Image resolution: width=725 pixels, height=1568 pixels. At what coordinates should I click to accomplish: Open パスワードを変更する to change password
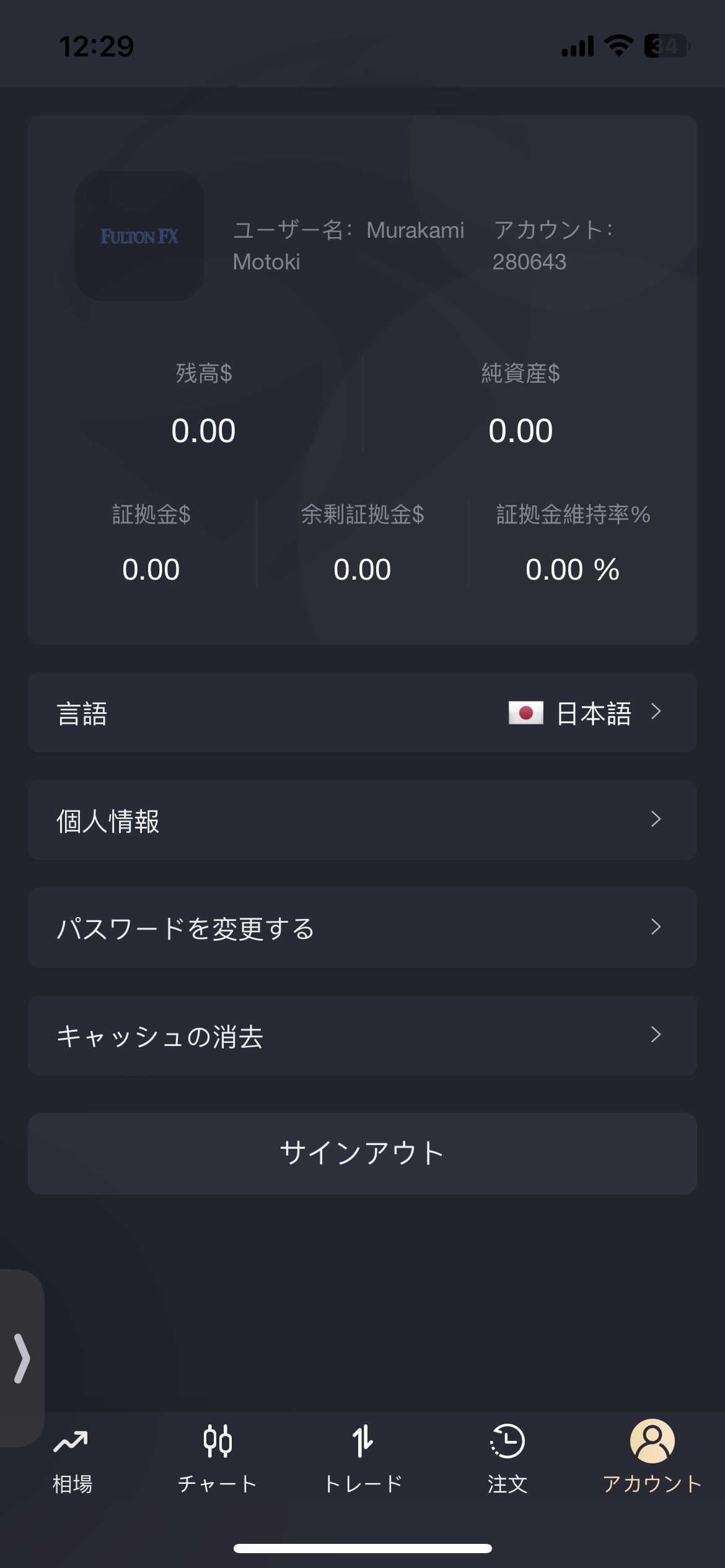click(362, 928)
